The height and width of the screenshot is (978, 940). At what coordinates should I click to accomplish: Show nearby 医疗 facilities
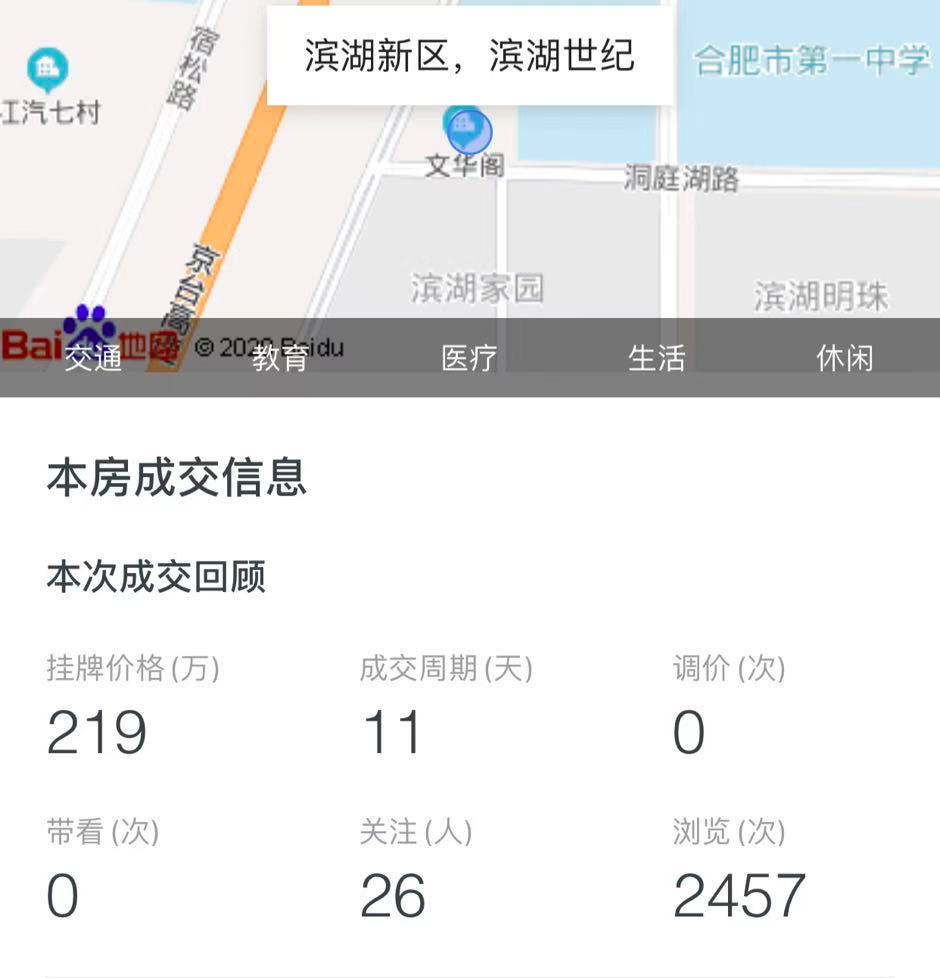(469, 358)
